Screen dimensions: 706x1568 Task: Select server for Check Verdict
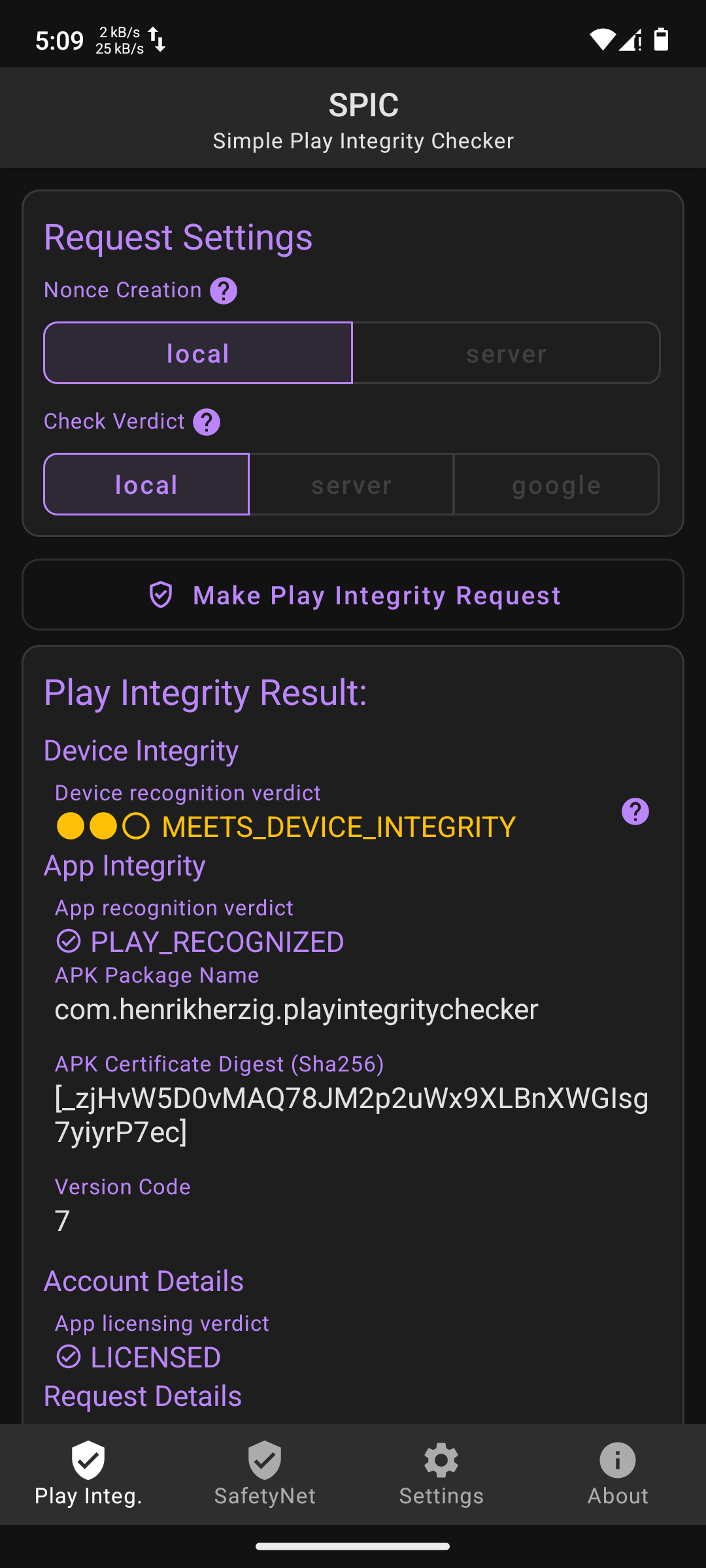click(352, 484)
